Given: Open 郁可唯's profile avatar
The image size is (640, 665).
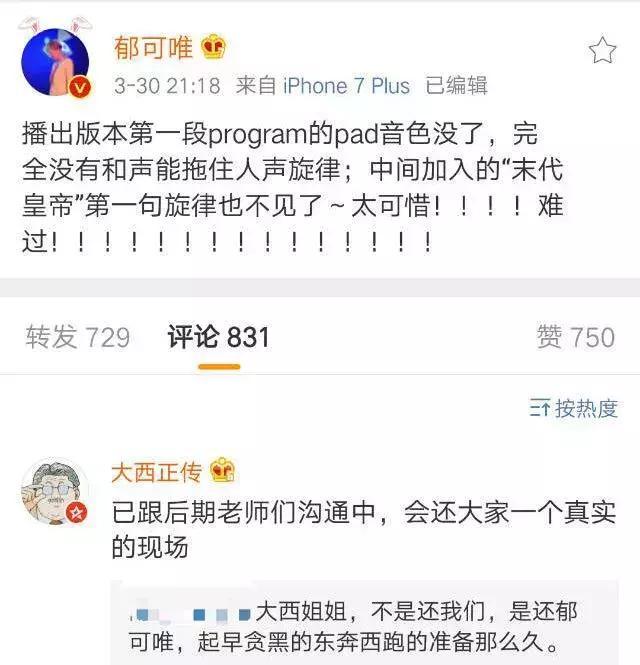Looking at the screenshot, I should 56,62.
